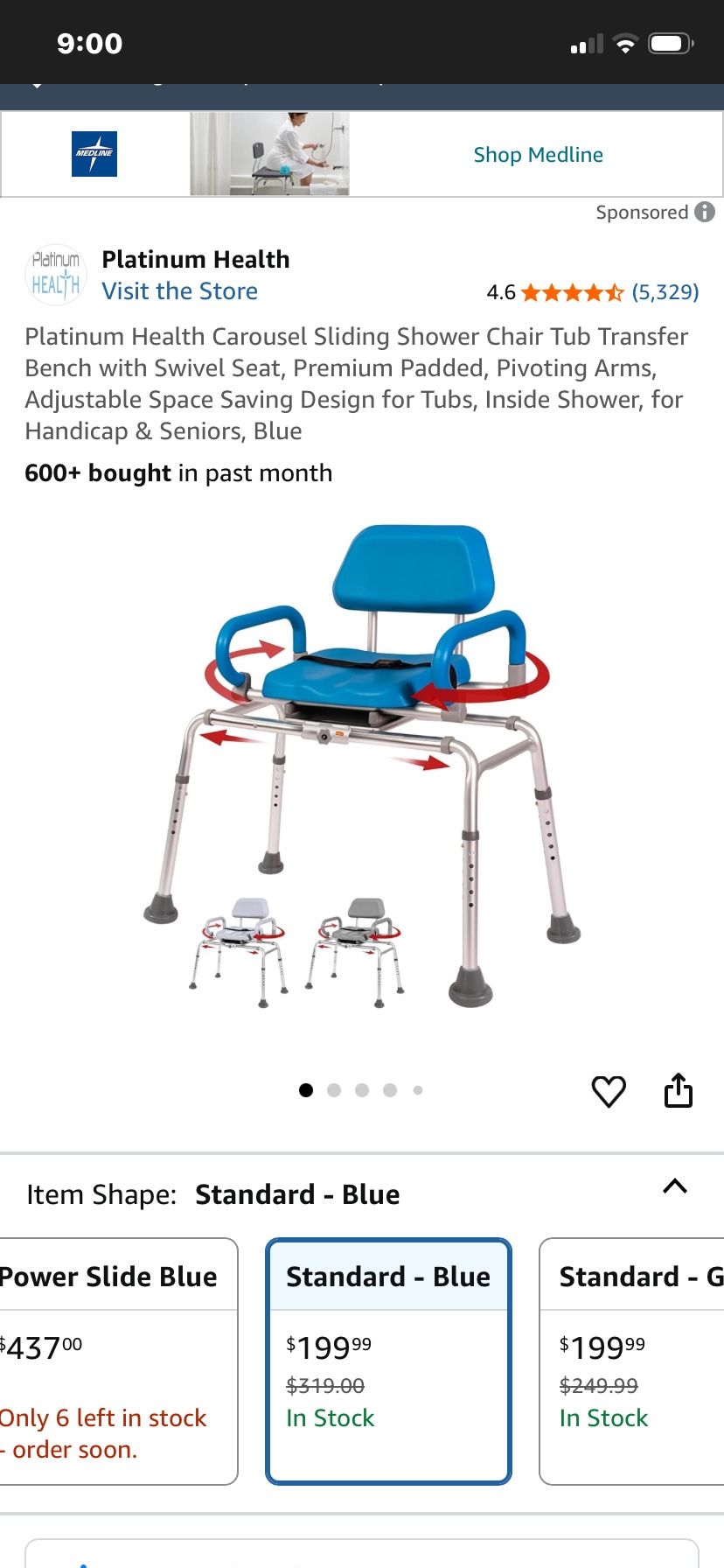Tap the heart icon to save this item

point(609,1090)
